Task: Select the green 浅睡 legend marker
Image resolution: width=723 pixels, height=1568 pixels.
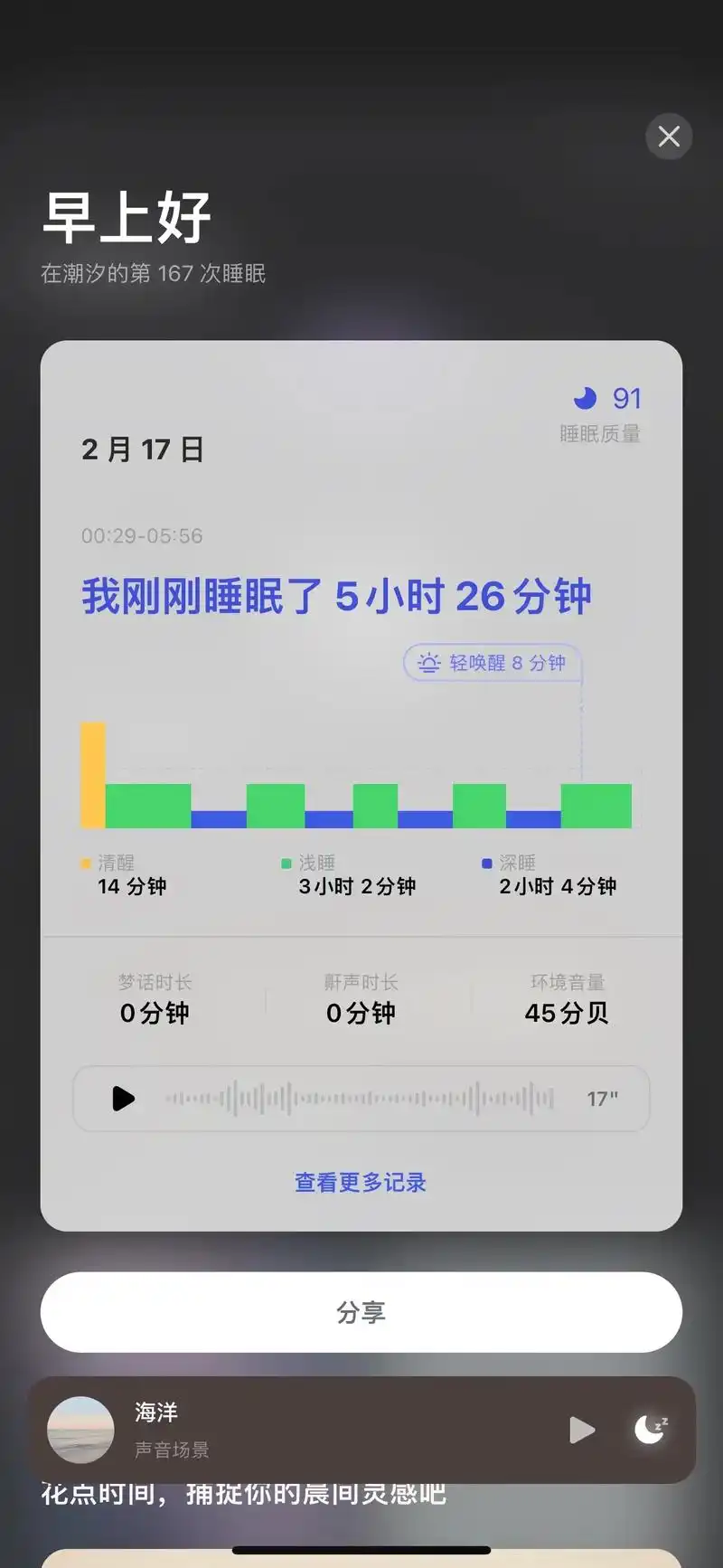Action: pos(286,863)
